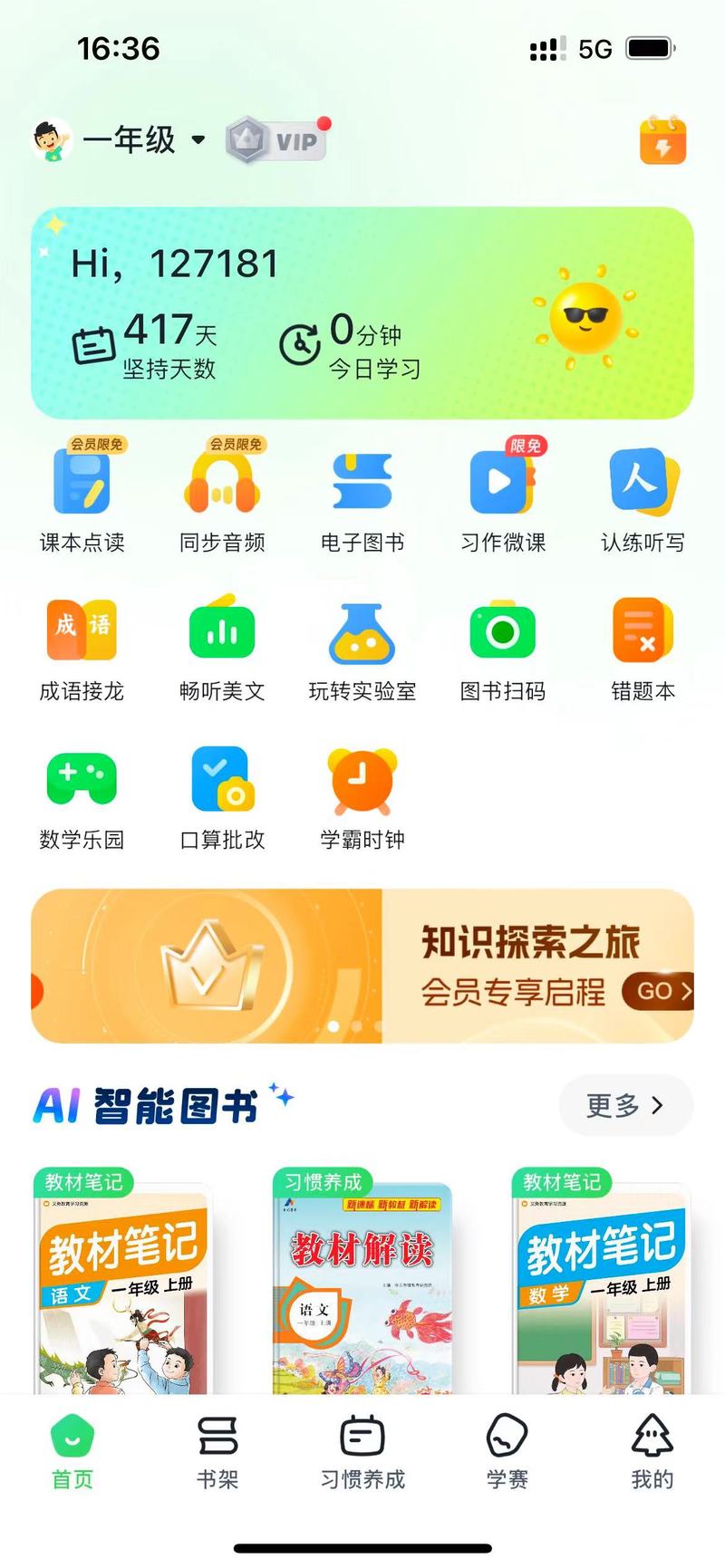Play 成语接龙
The width and height of the screenshot is (725, 1568).
point(82,649)
